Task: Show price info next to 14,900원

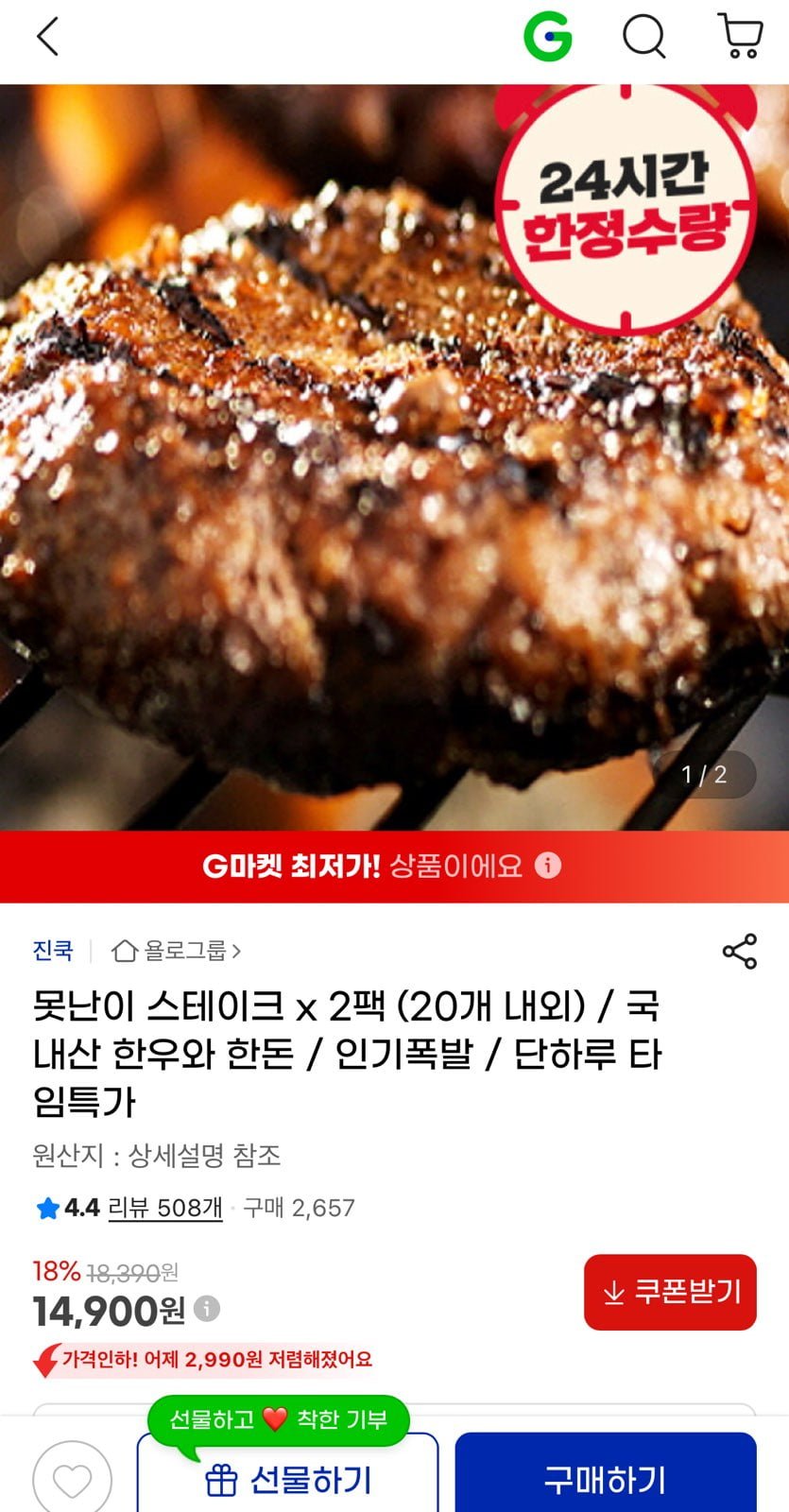Action: (207, 1309)
